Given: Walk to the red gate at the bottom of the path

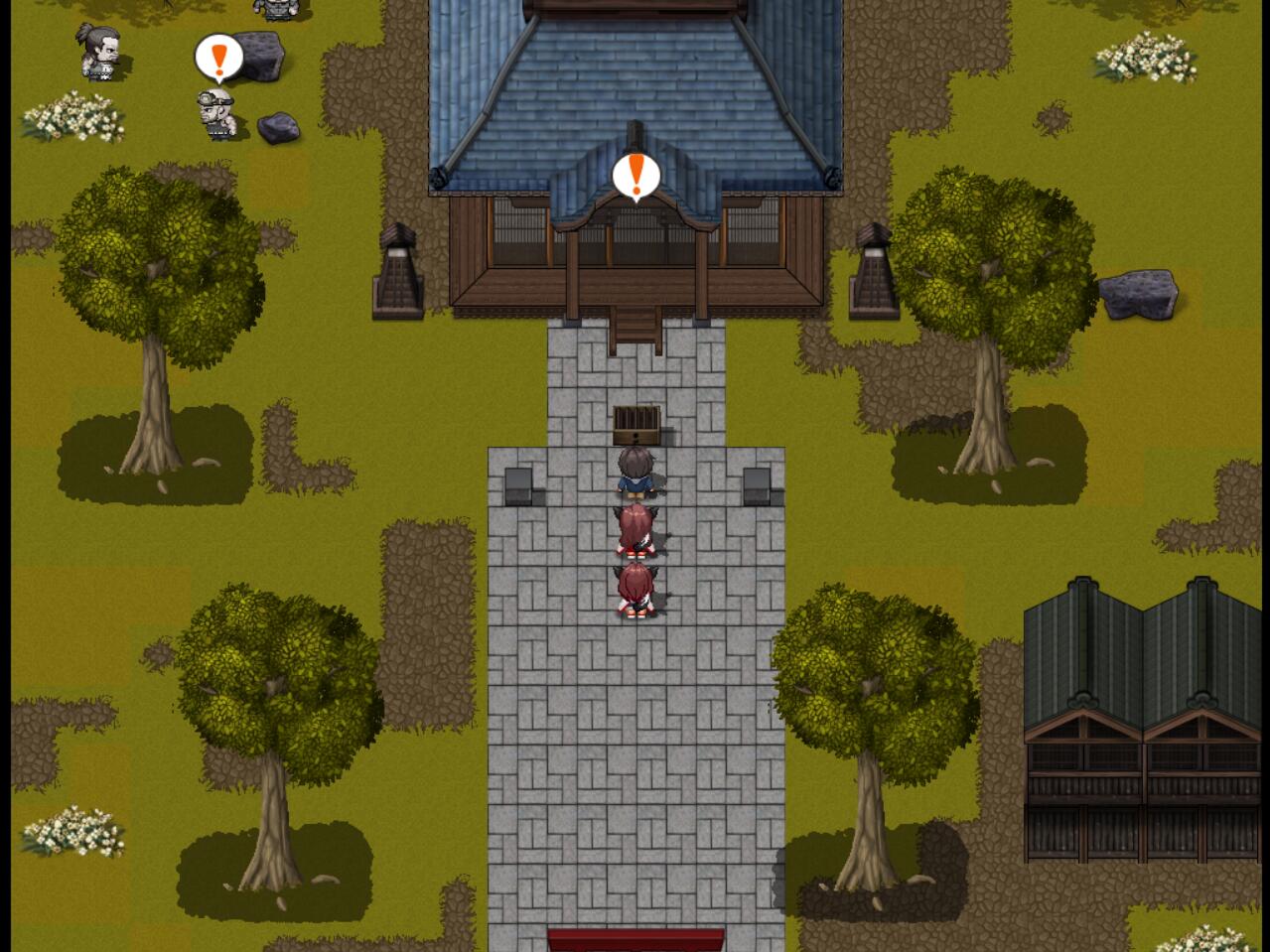Looking at the screenshot, I should point(635,939).
